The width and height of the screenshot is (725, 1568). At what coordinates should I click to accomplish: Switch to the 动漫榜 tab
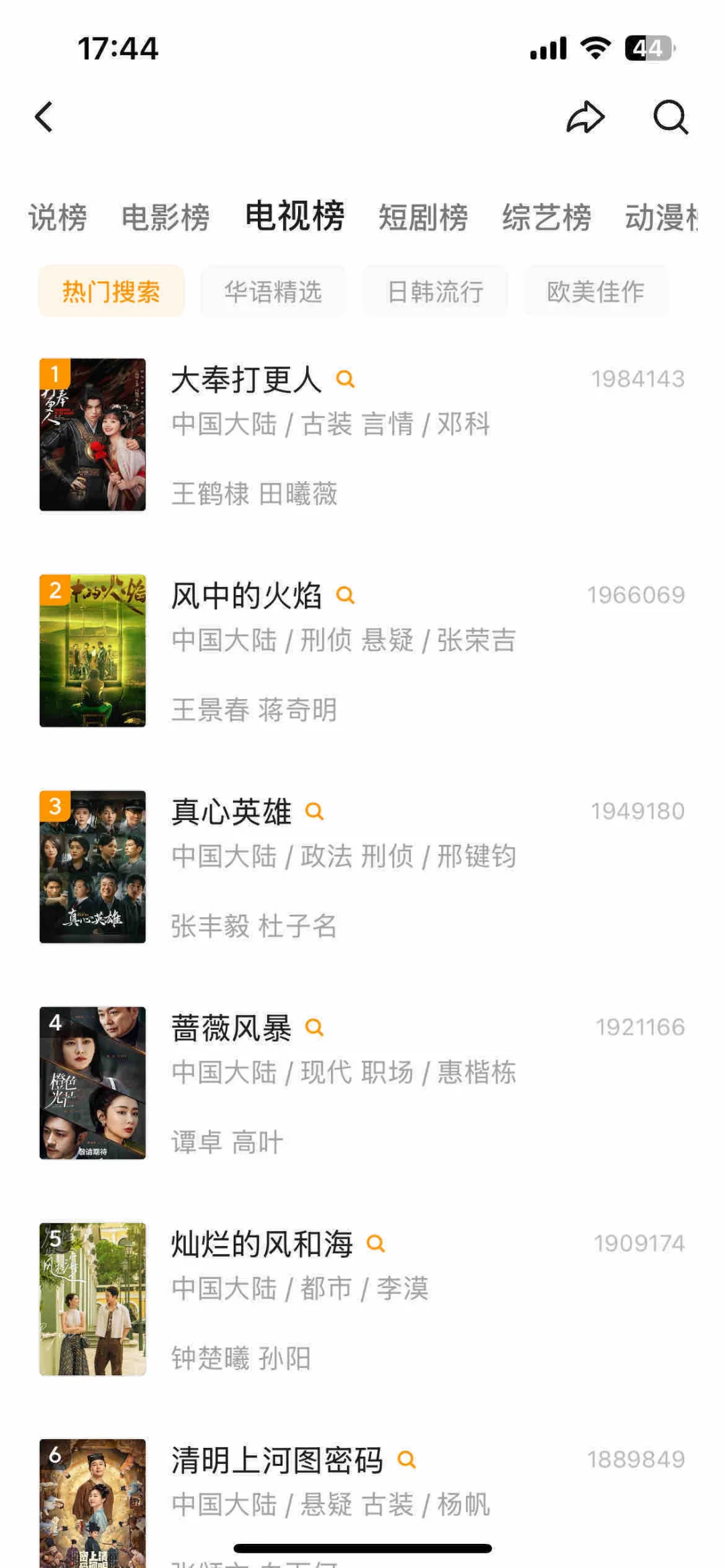[661, 218]
